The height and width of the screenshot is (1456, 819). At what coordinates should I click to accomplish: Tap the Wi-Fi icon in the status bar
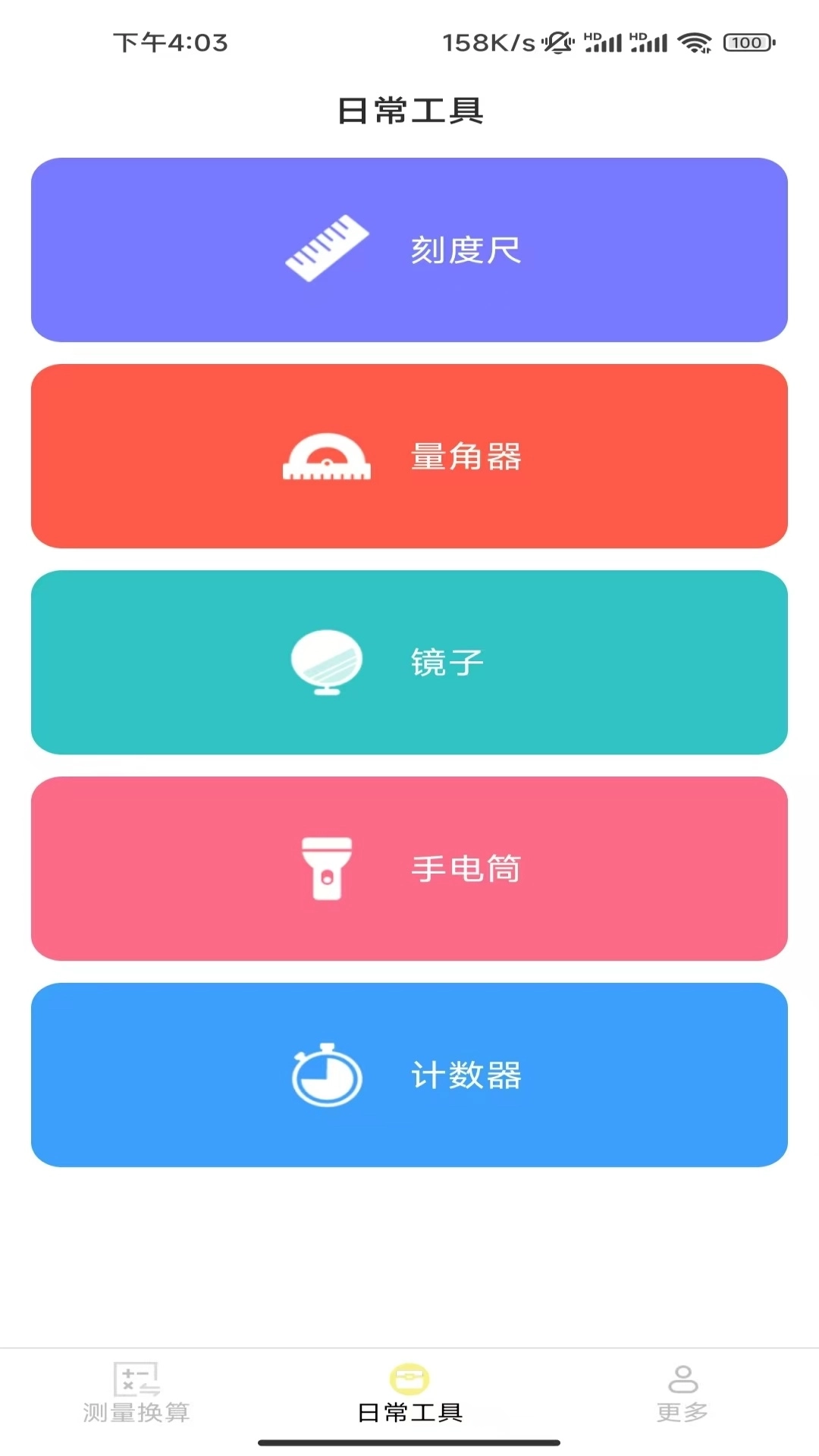coord(694,42)
